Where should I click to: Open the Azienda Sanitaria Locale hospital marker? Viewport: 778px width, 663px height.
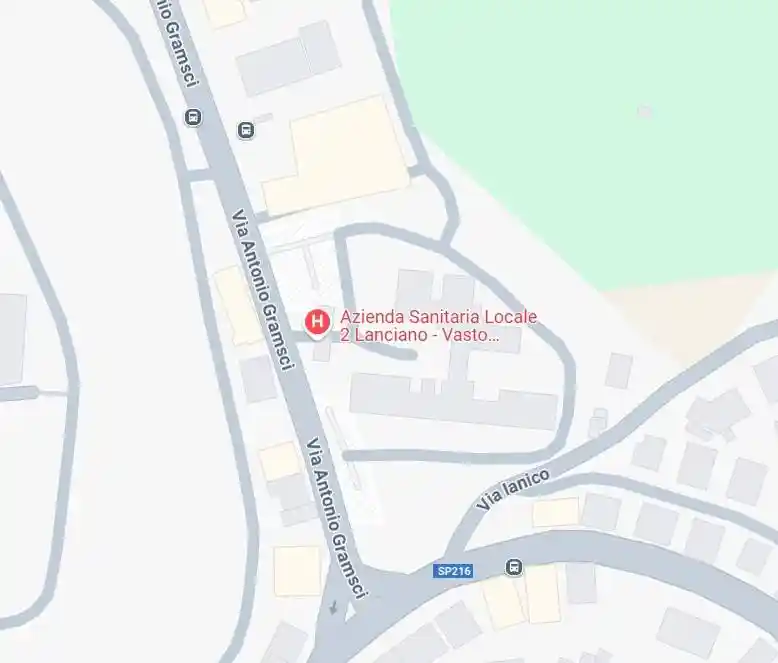(317, 322)
